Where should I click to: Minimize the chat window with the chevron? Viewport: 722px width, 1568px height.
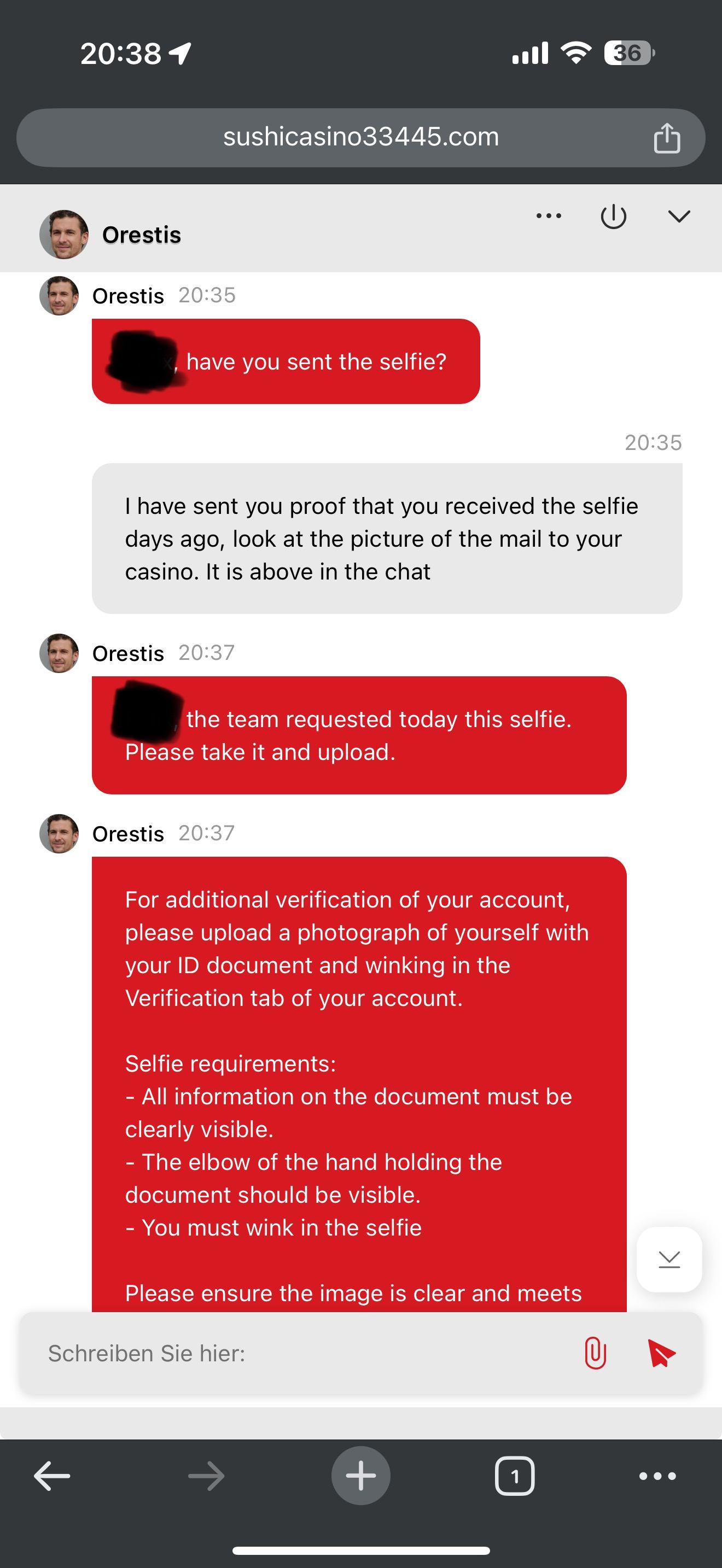click(x=679, y=216)
